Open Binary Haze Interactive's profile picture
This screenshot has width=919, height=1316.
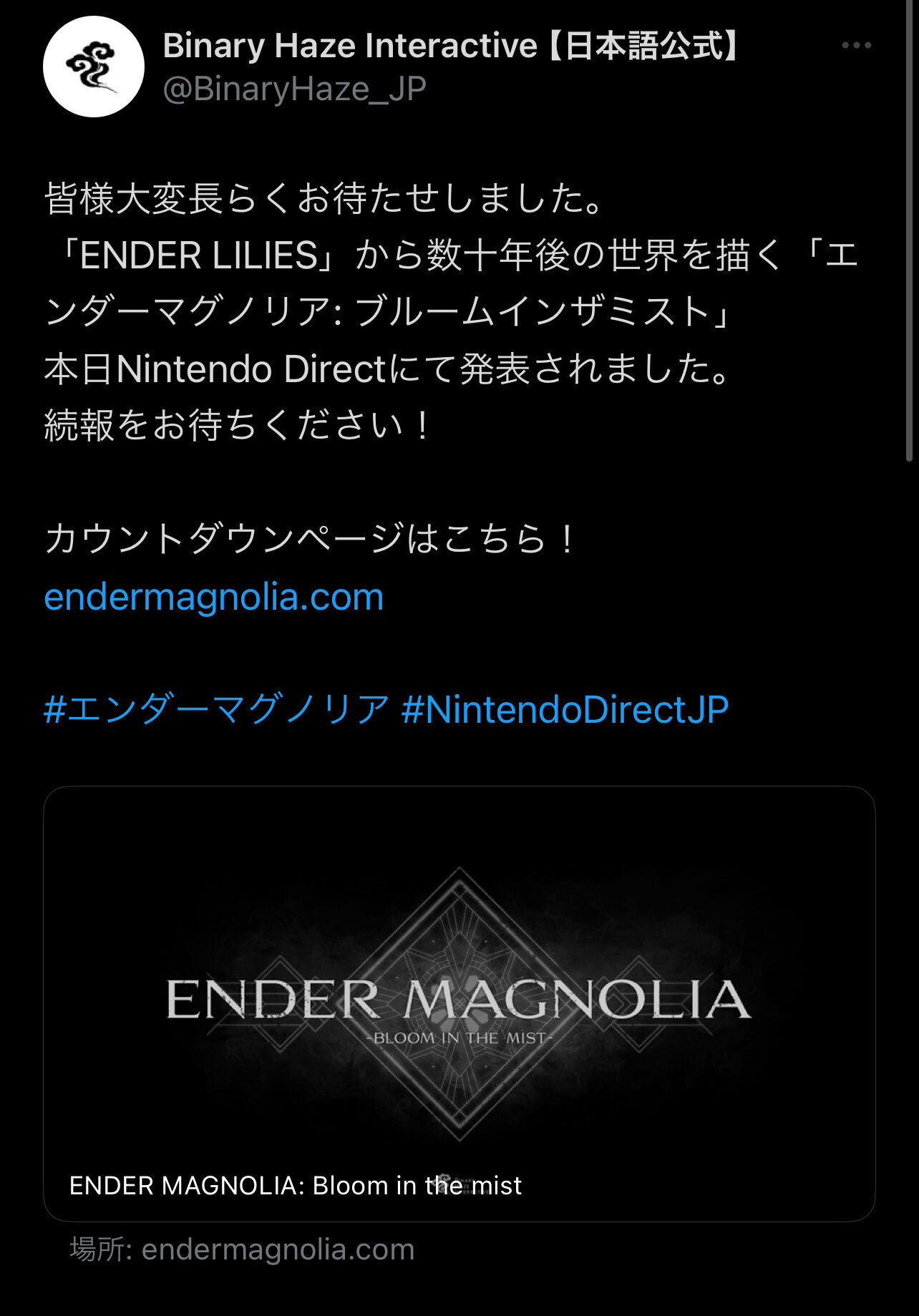(x=94, y=67)
